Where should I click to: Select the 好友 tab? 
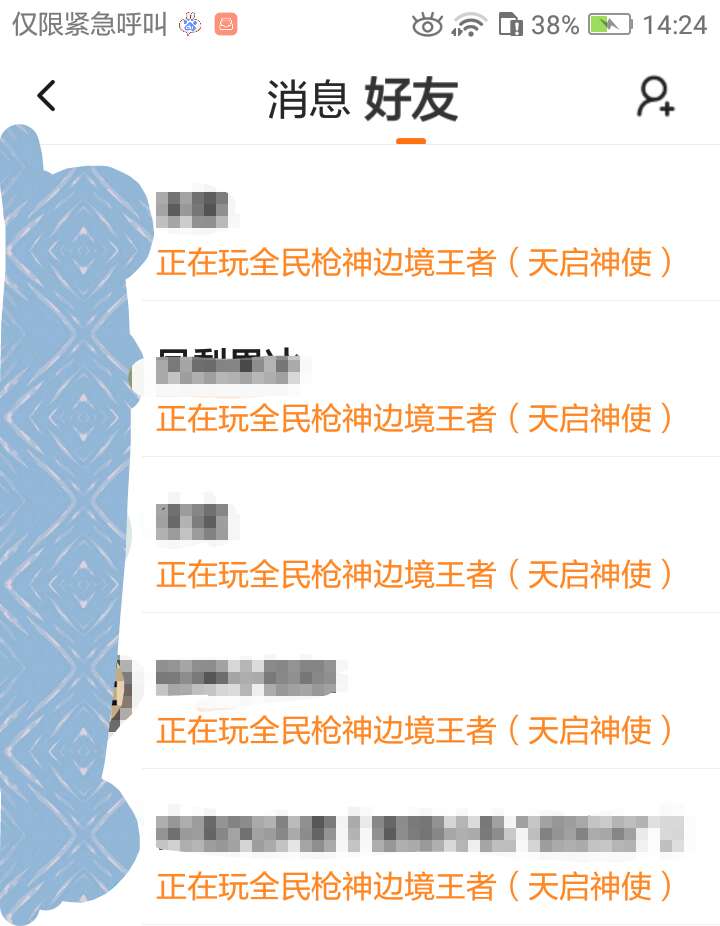410,98
